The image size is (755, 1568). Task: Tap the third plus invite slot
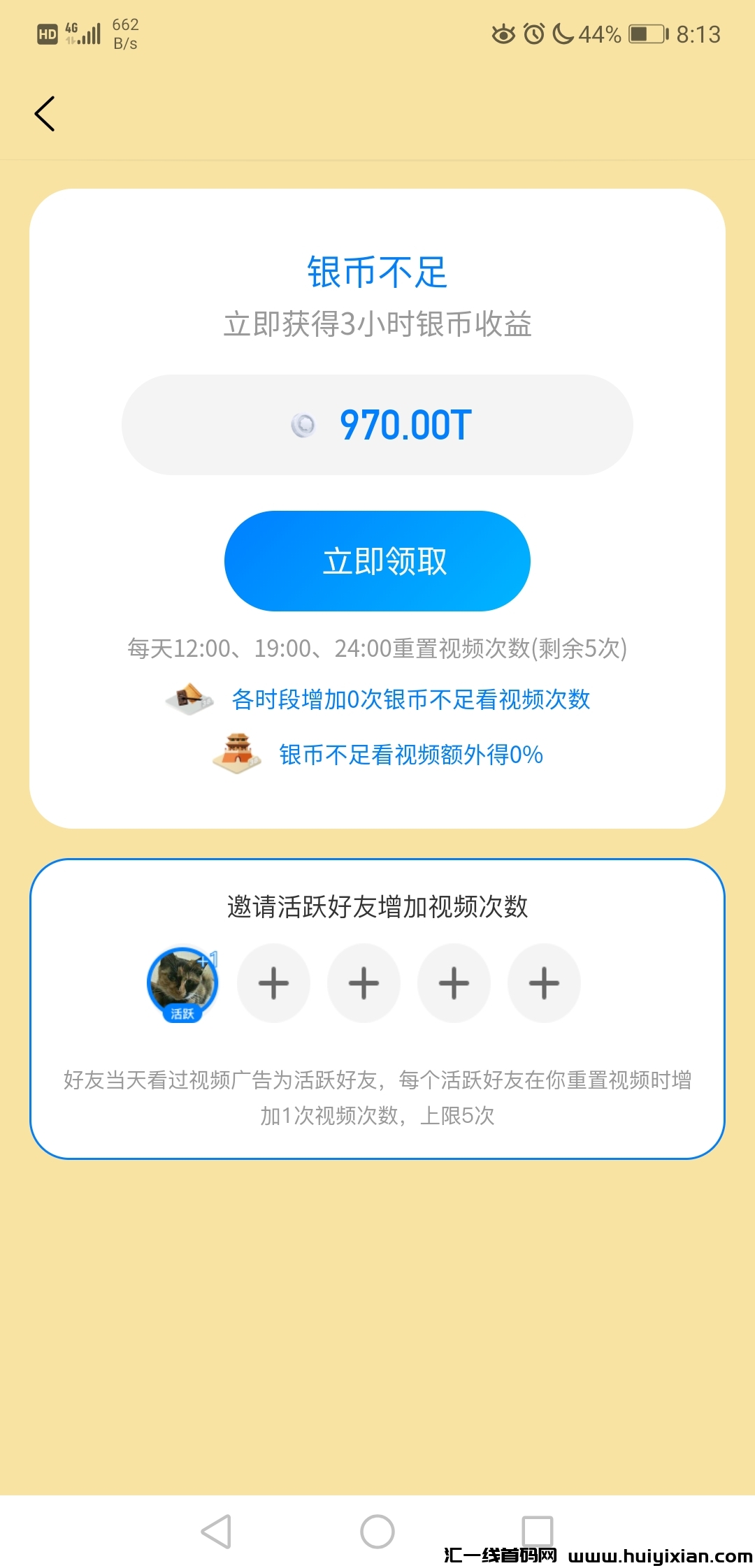tap(454, 982)
